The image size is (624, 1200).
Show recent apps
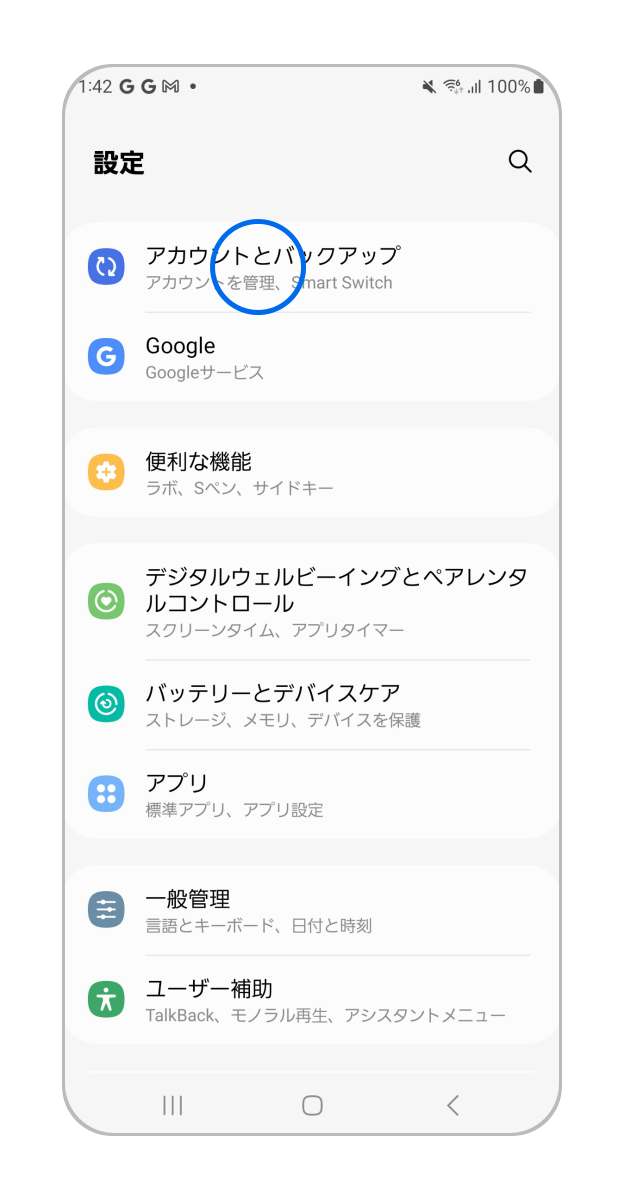[x=172, y=1105]
